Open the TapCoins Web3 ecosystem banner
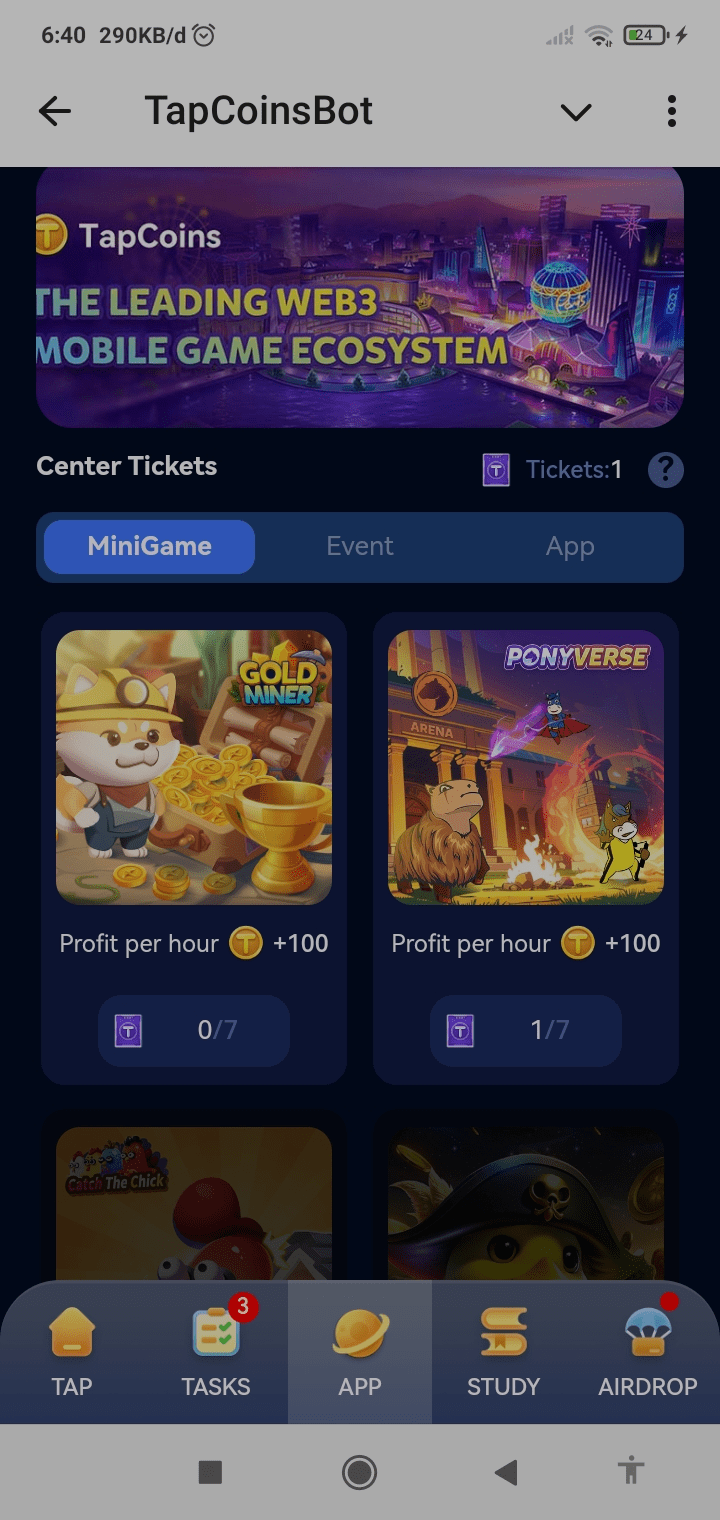Screen dimensions: 720x1520 [360, 297]
